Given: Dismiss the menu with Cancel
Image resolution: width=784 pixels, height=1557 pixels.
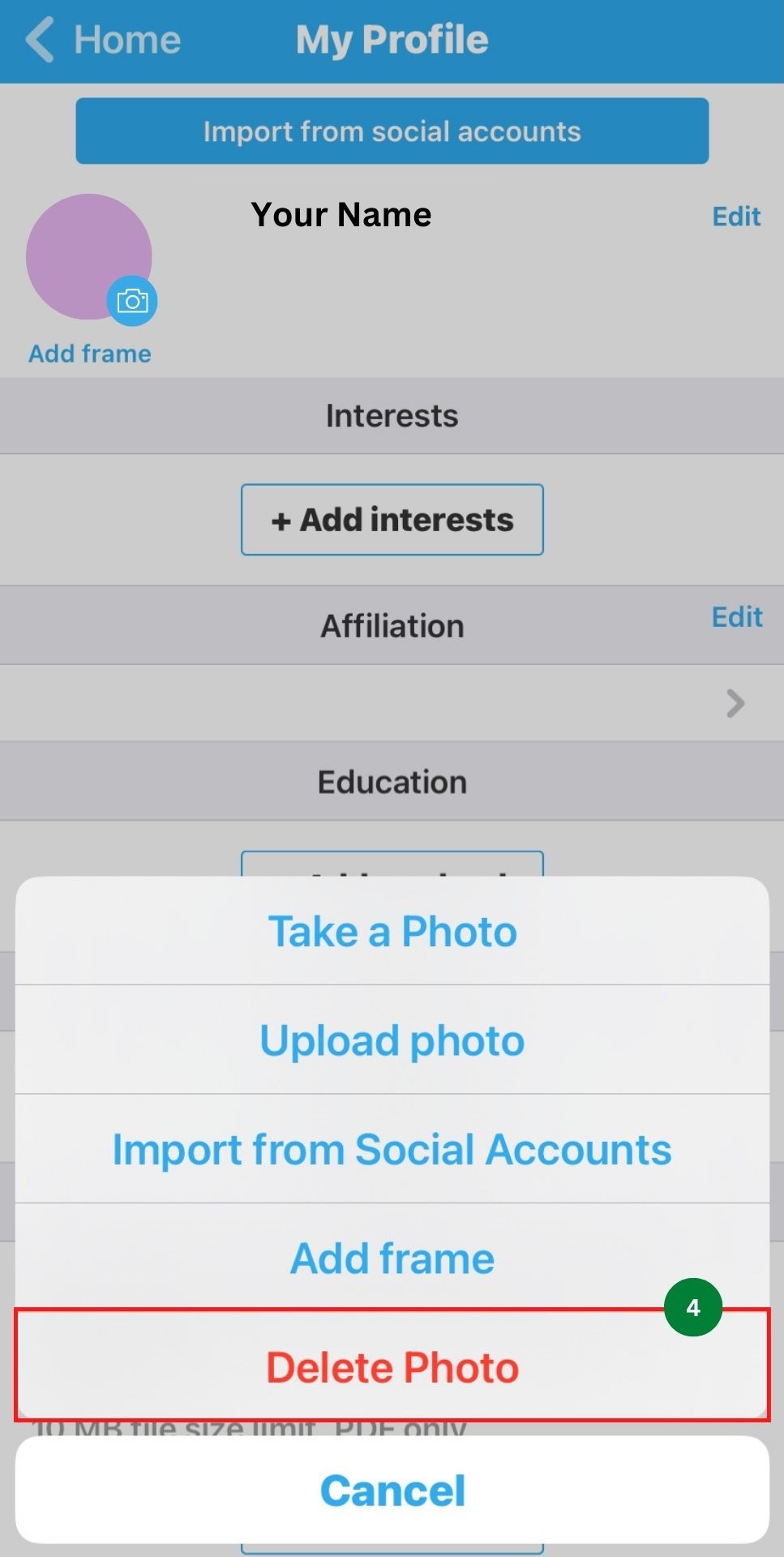Looking at the screenshot, I should point(392,1489).
